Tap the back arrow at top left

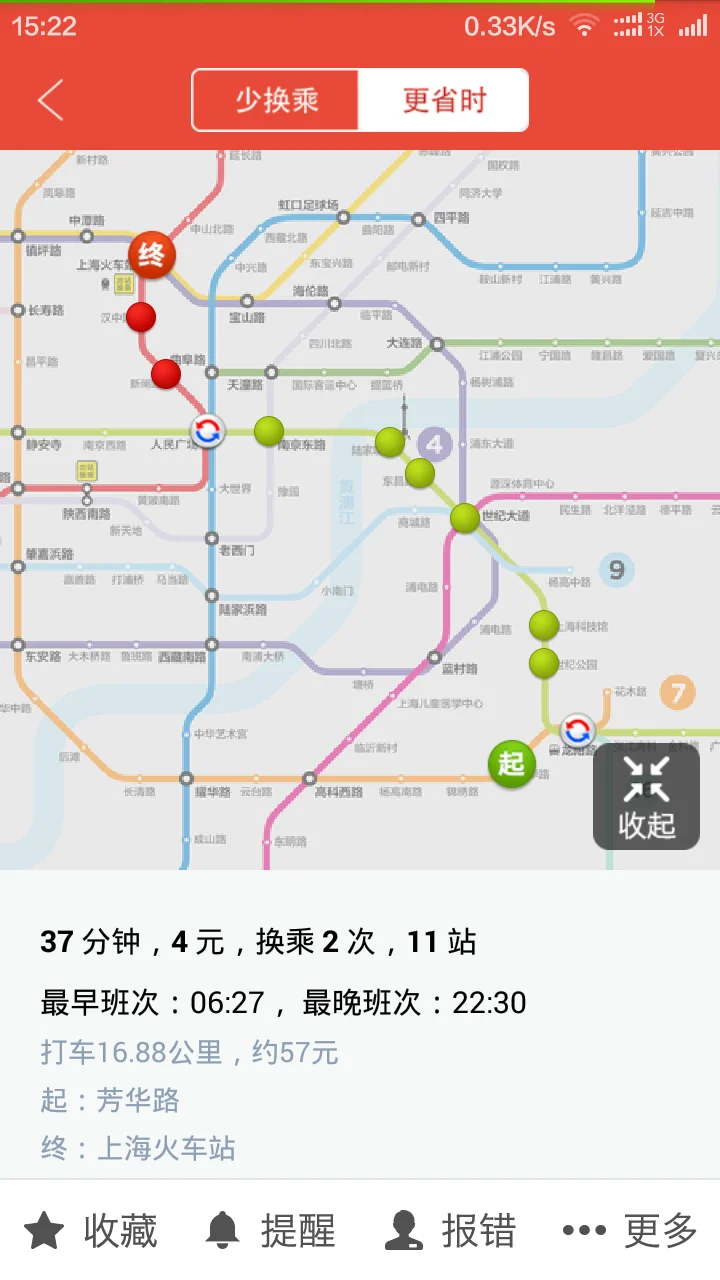[49, 100]
